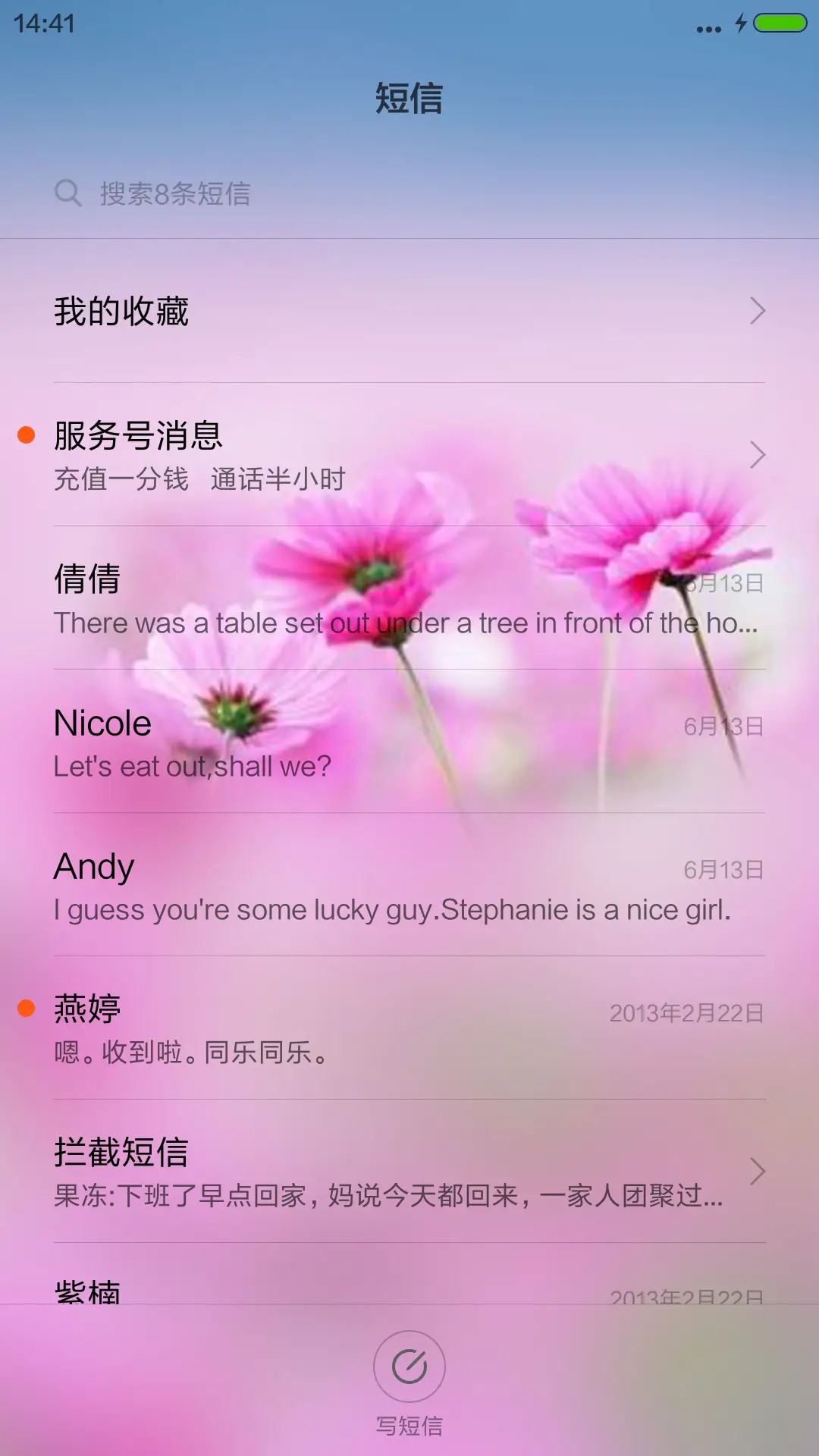Expand 服务号消息 using the arrow
Screen dimensions: 819x1456
[757, 453]
